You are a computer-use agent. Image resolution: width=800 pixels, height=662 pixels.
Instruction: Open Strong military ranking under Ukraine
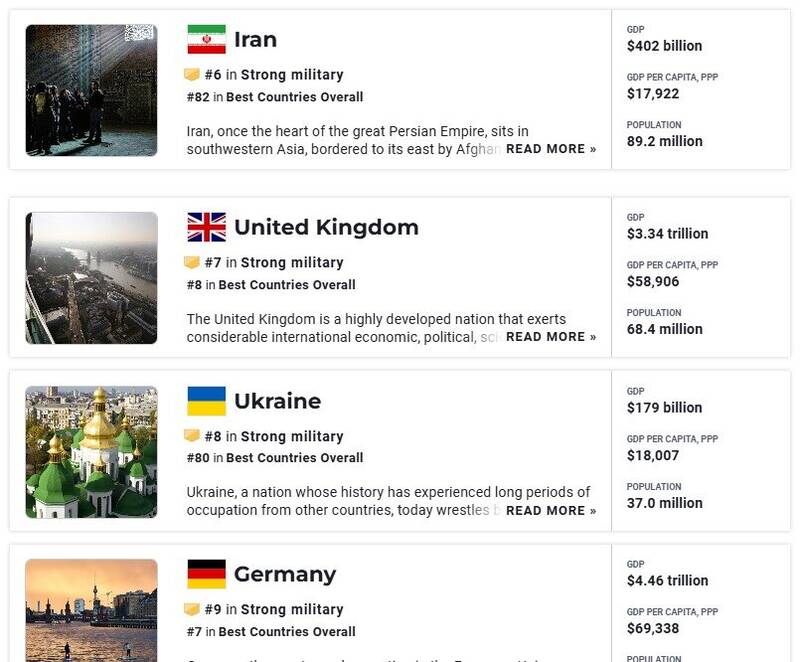click(x=291, y=437)
